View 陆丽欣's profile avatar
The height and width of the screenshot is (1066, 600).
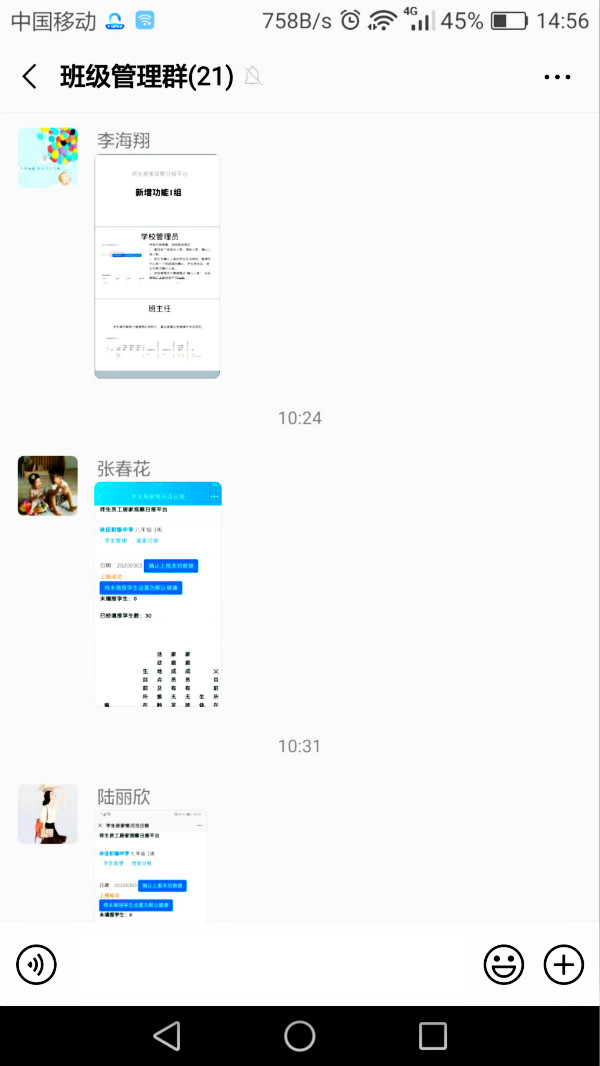(48, 814)
